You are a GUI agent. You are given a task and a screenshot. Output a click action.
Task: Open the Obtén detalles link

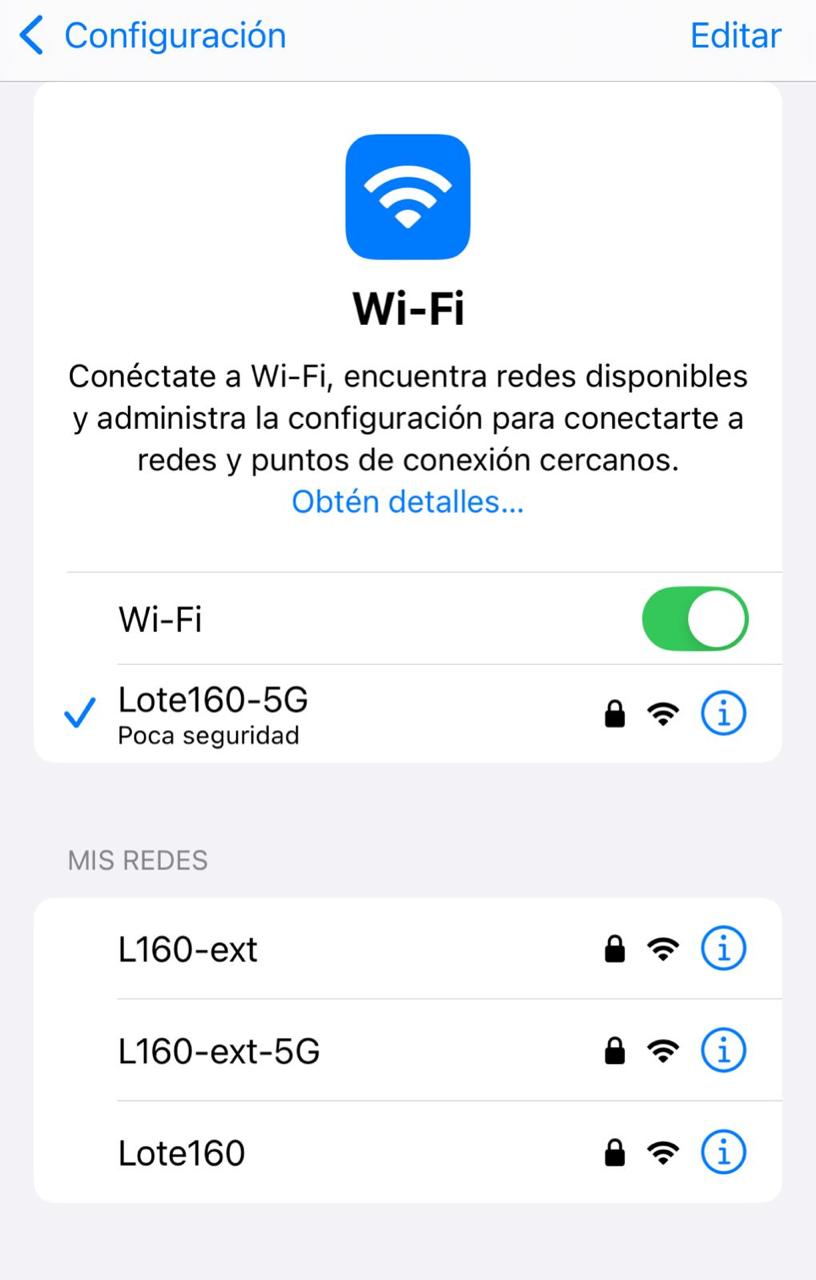407,501
